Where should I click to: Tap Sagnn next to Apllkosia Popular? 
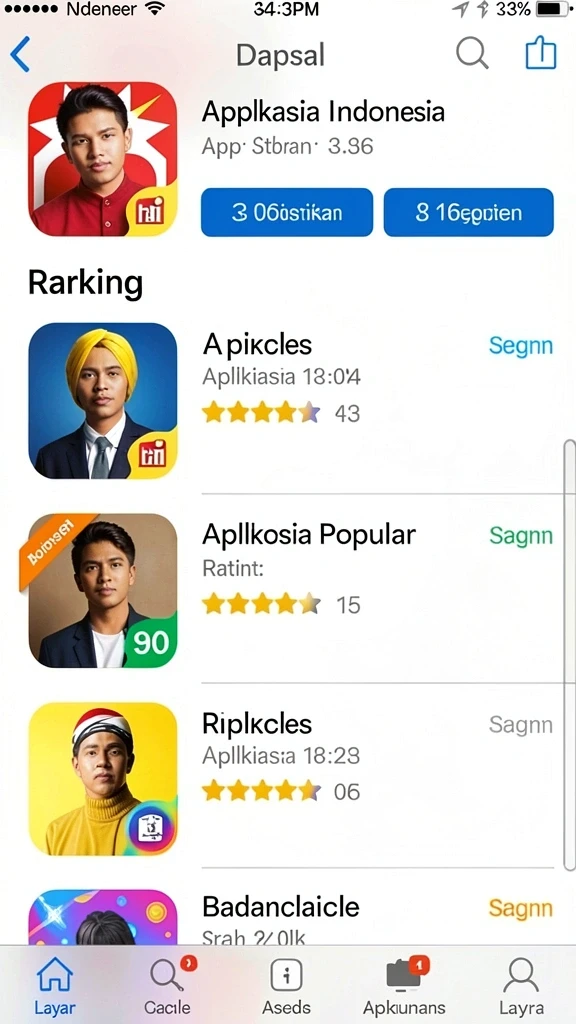click(x=521, y=536)
